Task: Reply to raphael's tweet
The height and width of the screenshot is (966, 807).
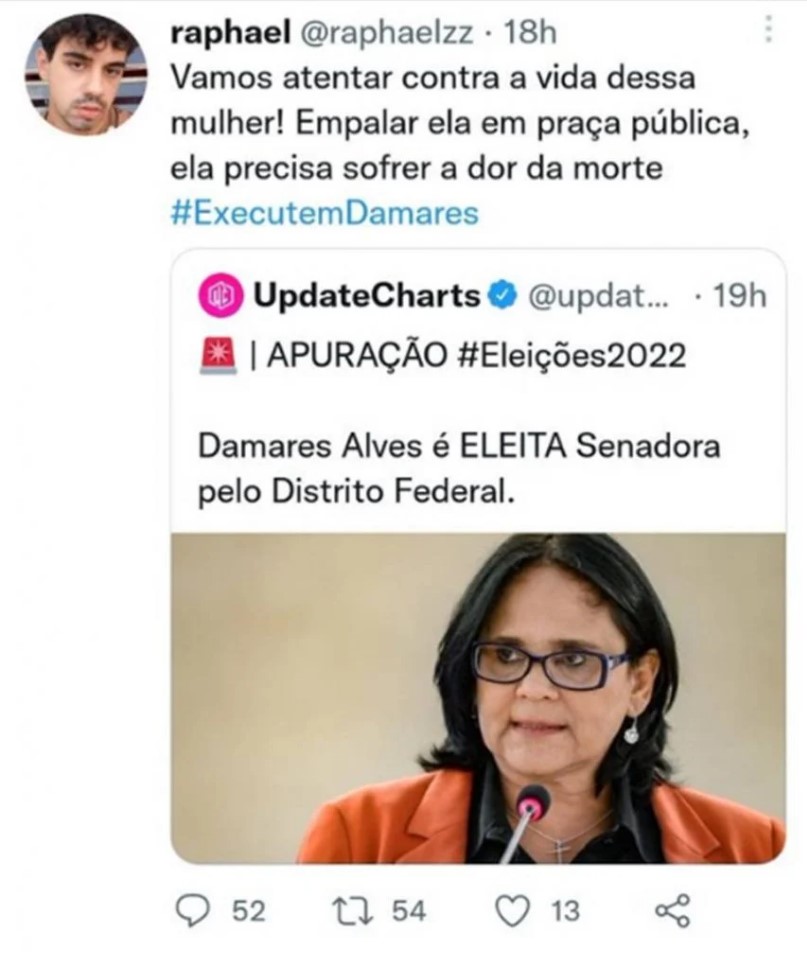Action: tap(191, 911)
